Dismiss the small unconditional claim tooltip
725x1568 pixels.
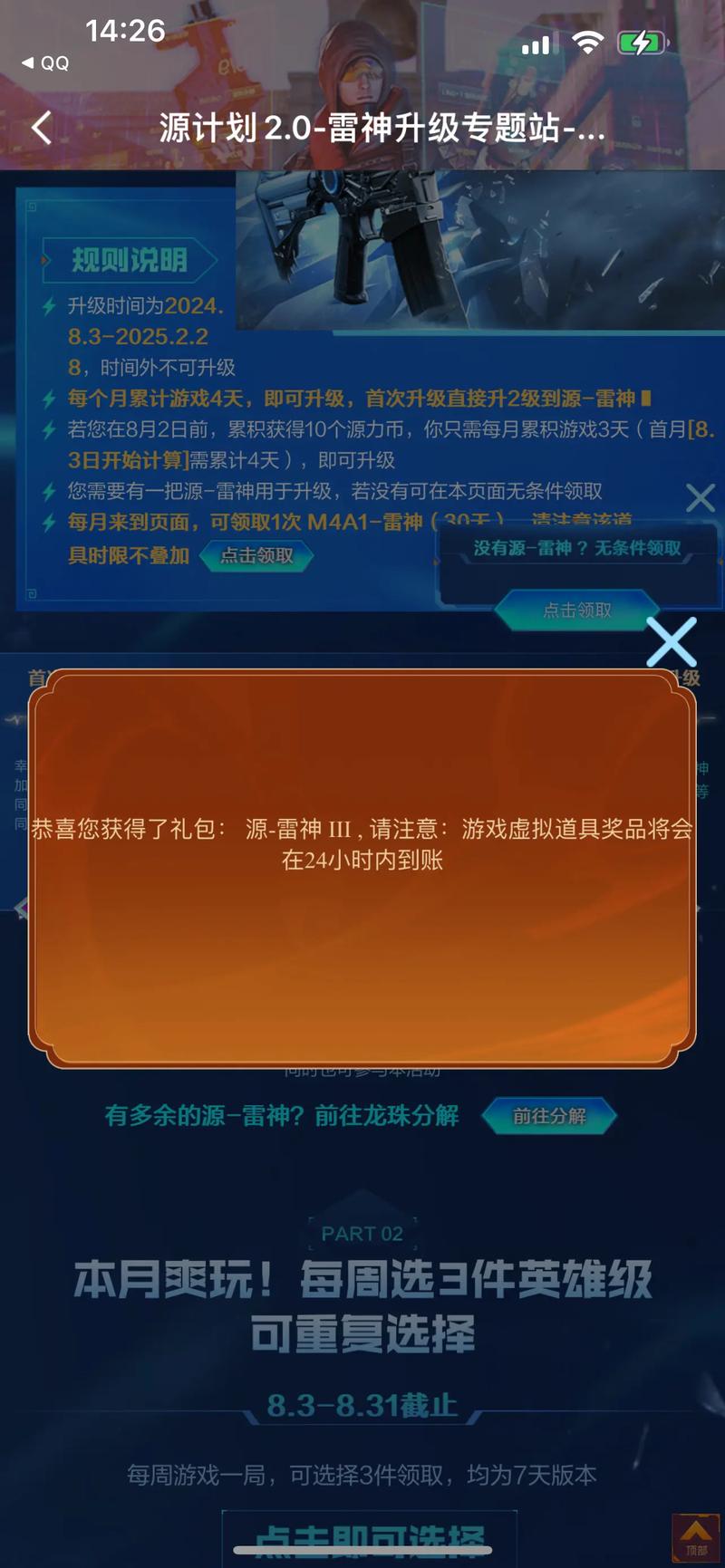tap(700, 497)
